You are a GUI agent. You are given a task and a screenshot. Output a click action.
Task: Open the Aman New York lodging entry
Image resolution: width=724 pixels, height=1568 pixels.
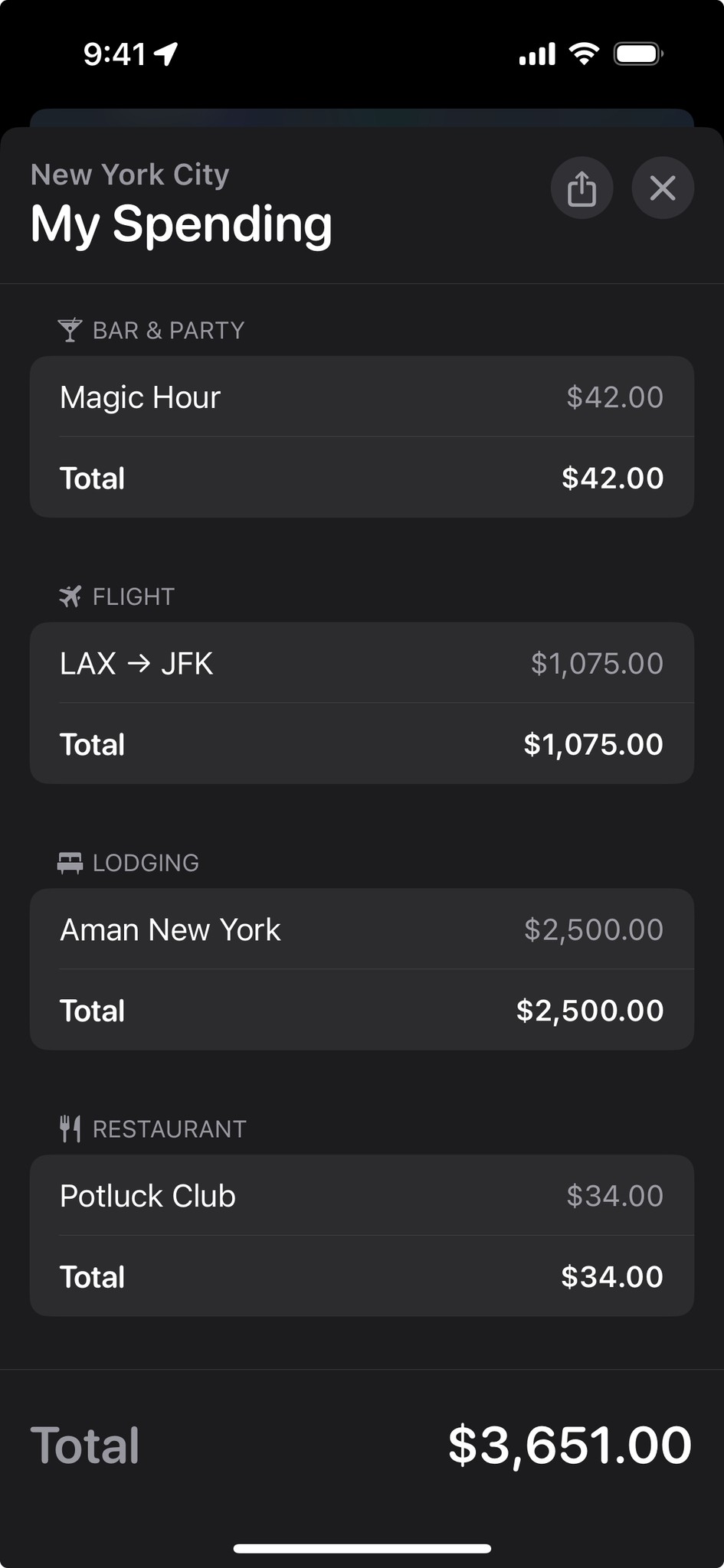(360, 929)
